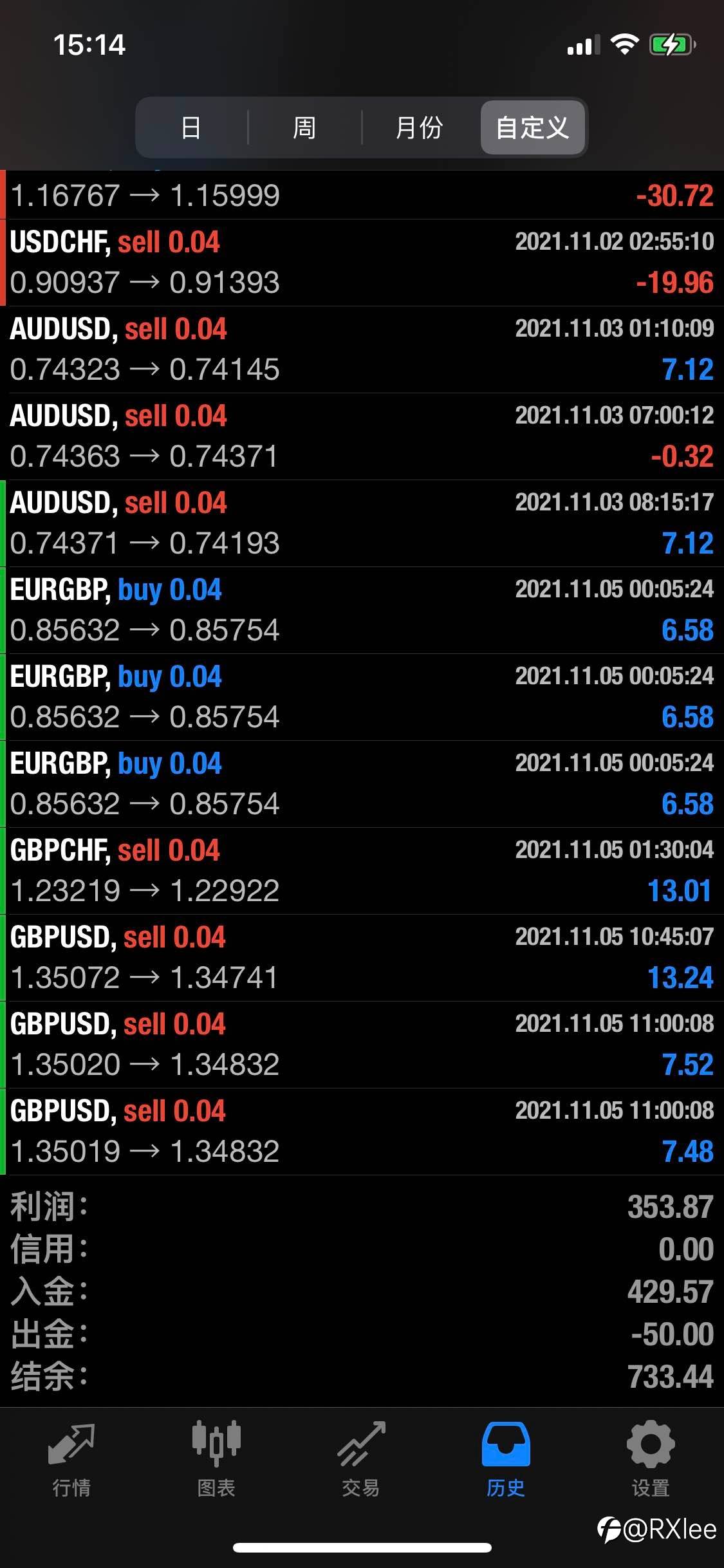724x1568 pixels.
Task: Tap the 历史 history tab
Action: tap(506, 1459)
